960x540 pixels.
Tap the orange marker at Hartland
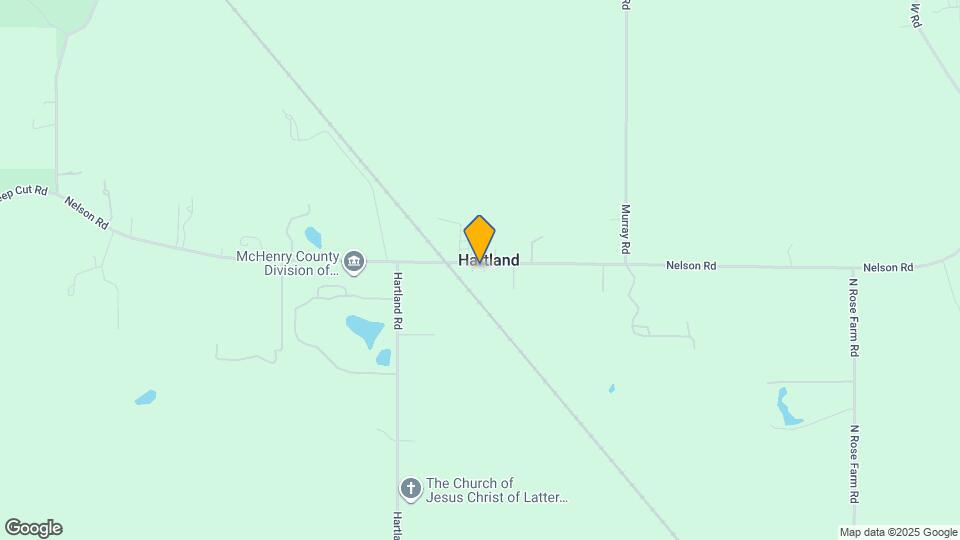[x=480, y=238]
